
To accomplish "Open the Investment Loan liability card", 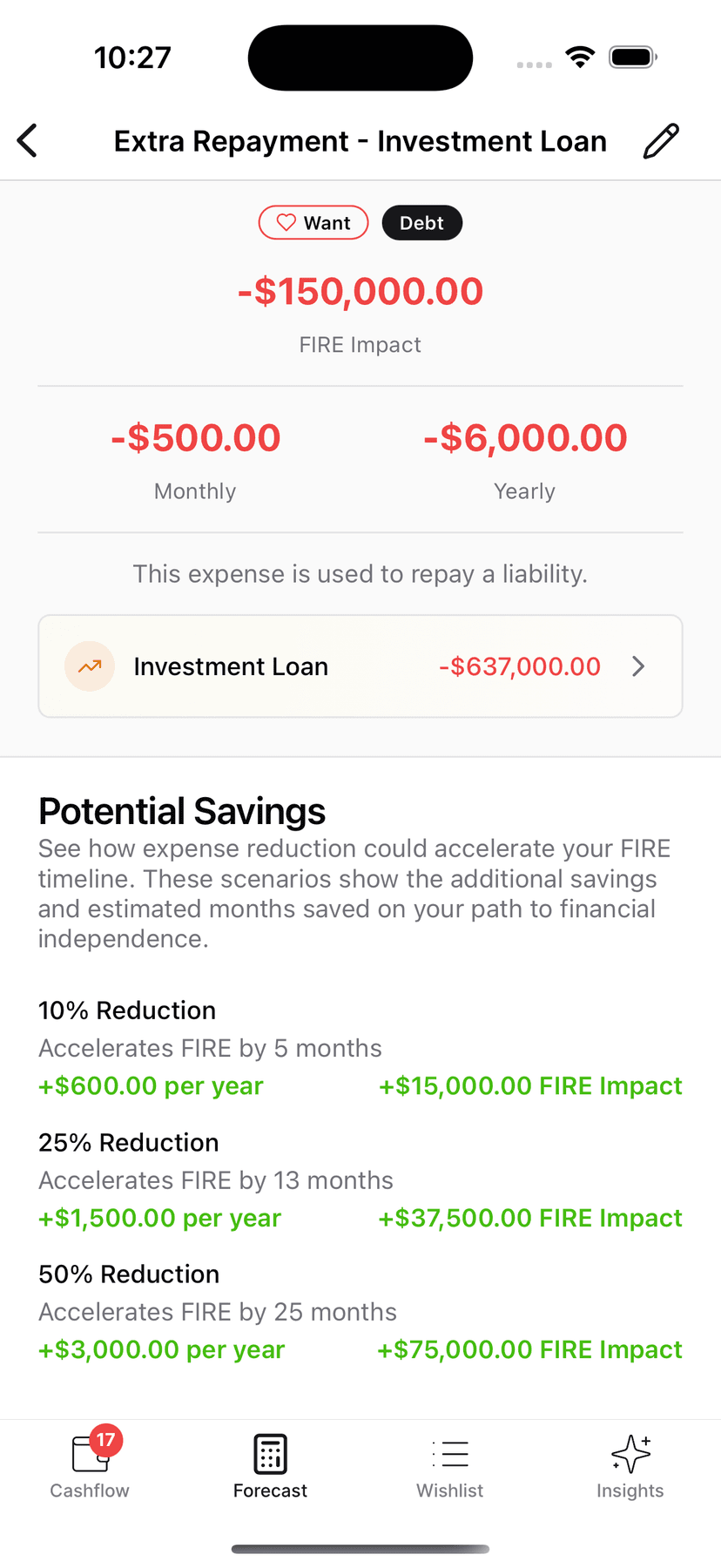I will 360,666.
